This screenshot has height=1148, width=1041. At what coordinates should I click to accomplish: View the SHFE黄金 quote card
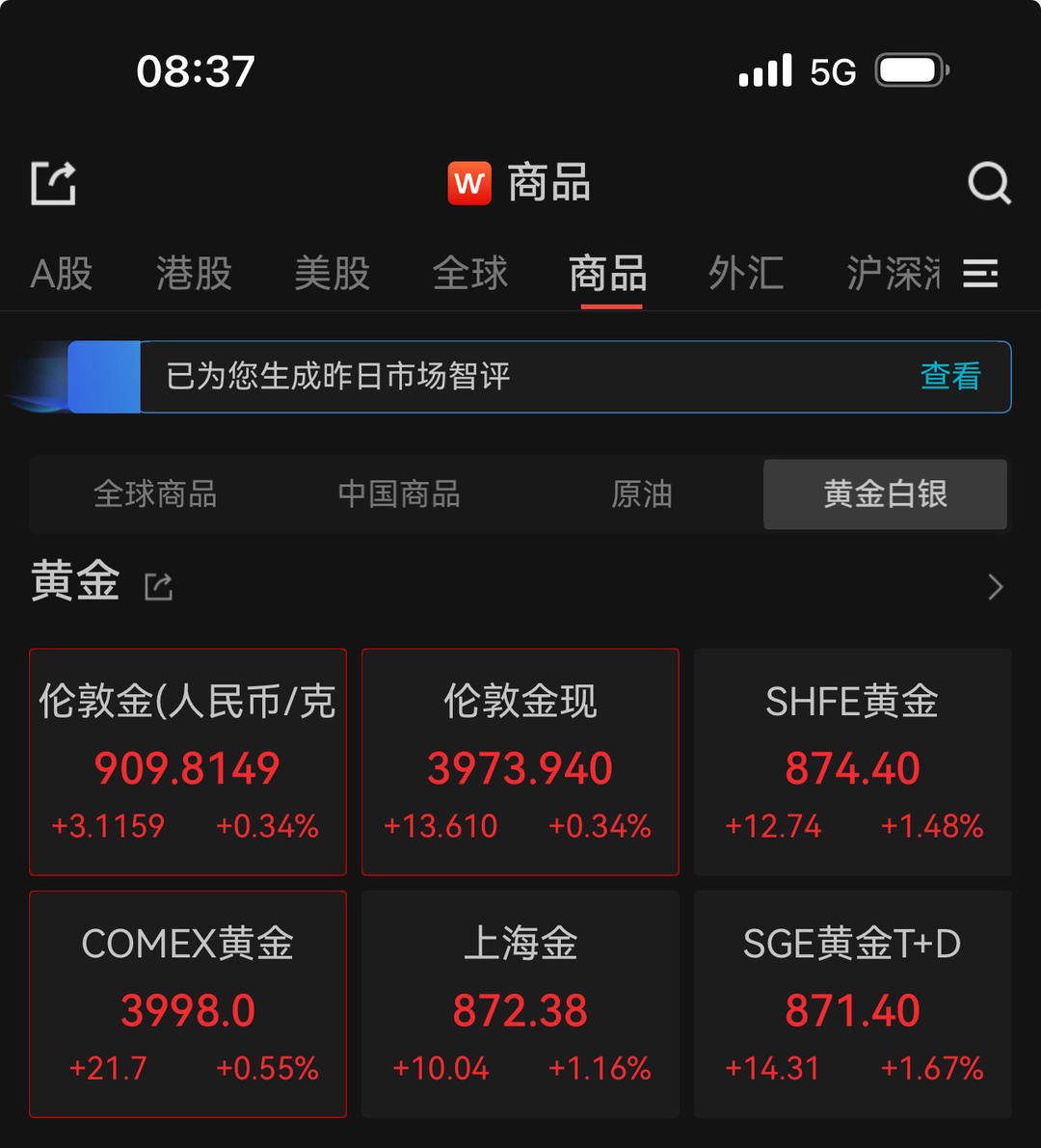852,761
